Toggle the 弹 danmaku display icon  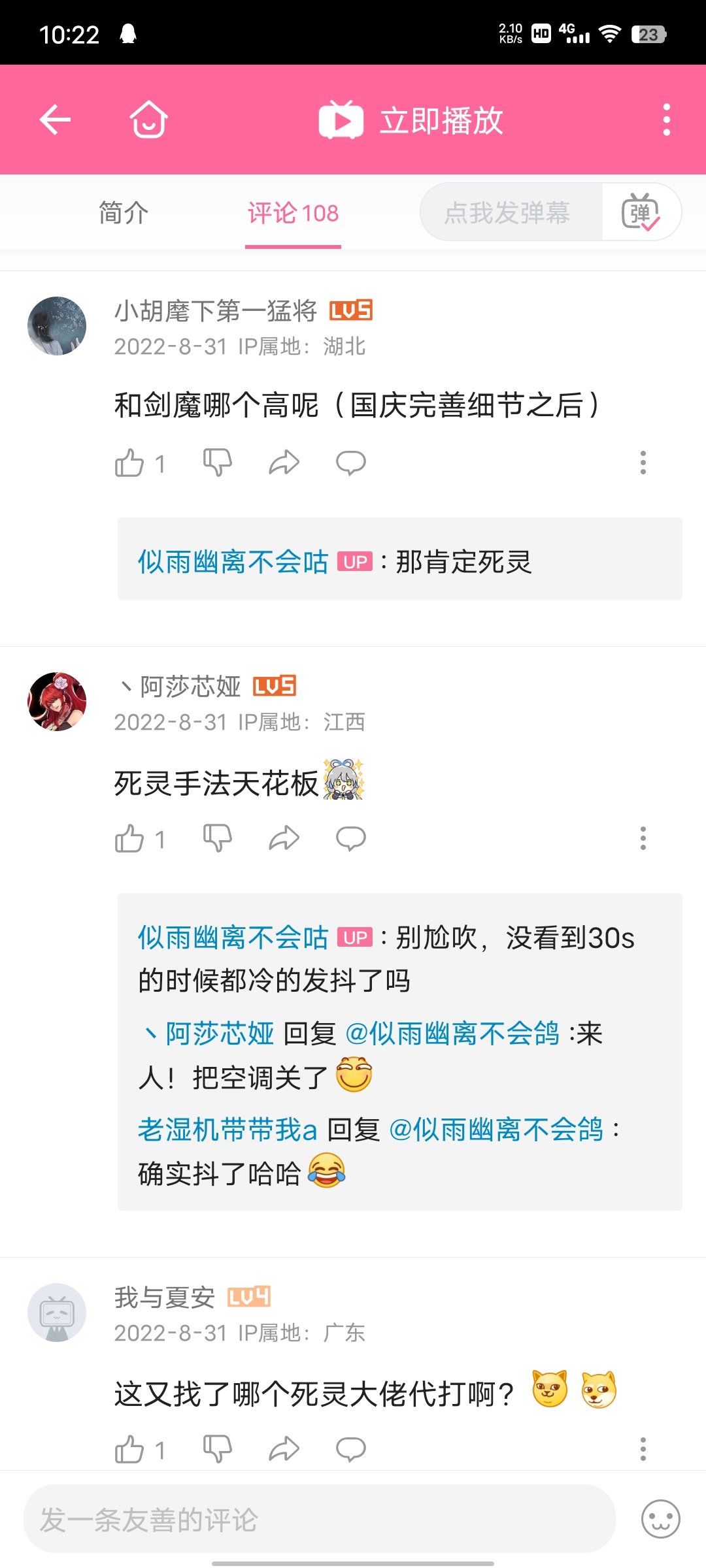641,212
